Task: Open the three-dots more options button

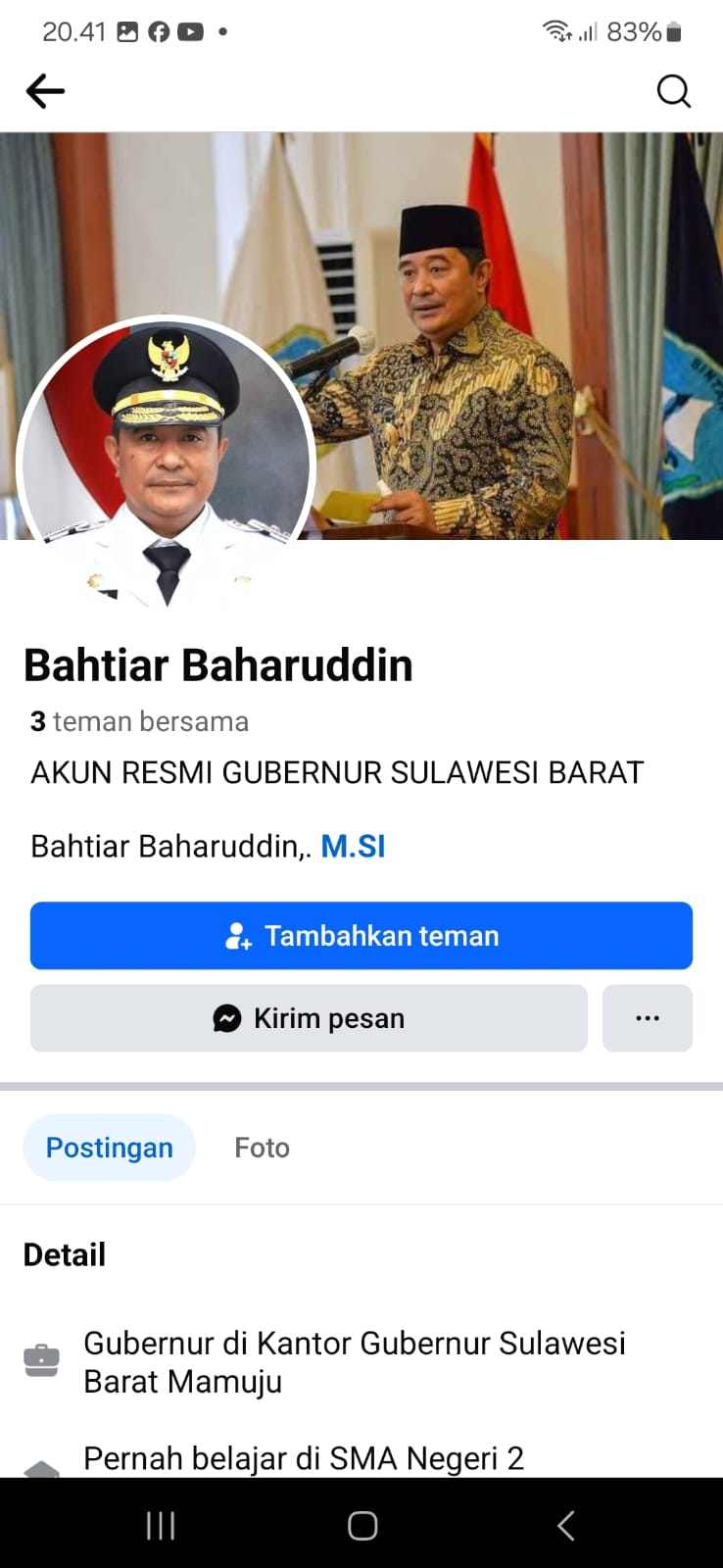Action: point(647,1018)
